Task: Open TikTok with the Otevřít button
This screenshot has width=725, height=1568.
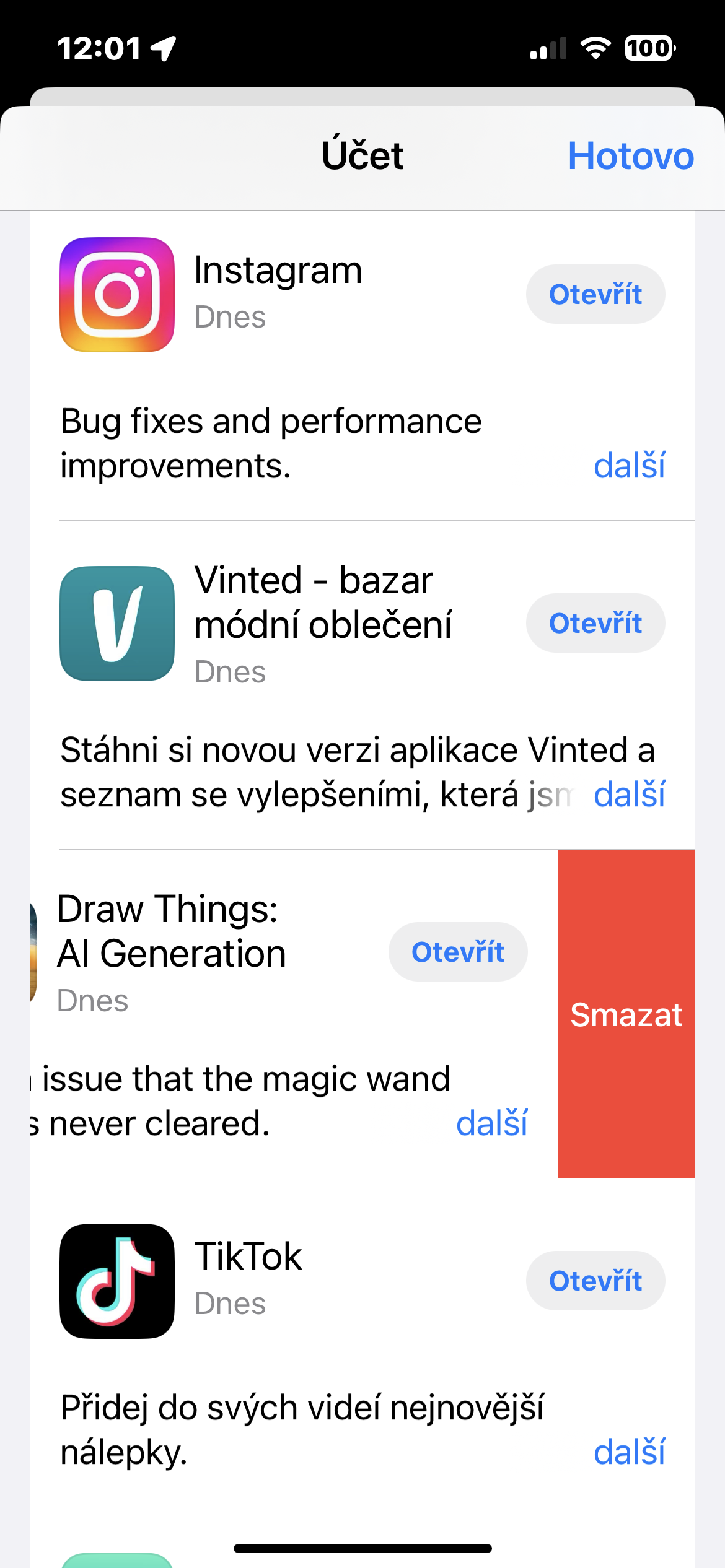Action: 595,1281
